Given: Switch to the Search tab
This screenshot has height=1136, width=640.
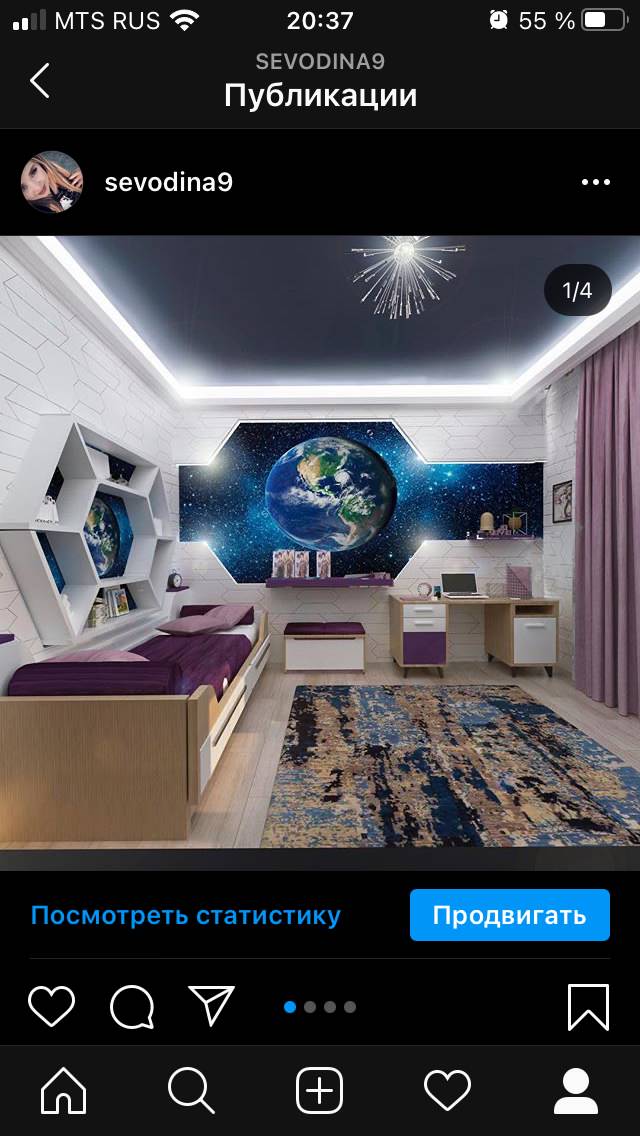Looking at the screenshot, I should pos(191,1090).
